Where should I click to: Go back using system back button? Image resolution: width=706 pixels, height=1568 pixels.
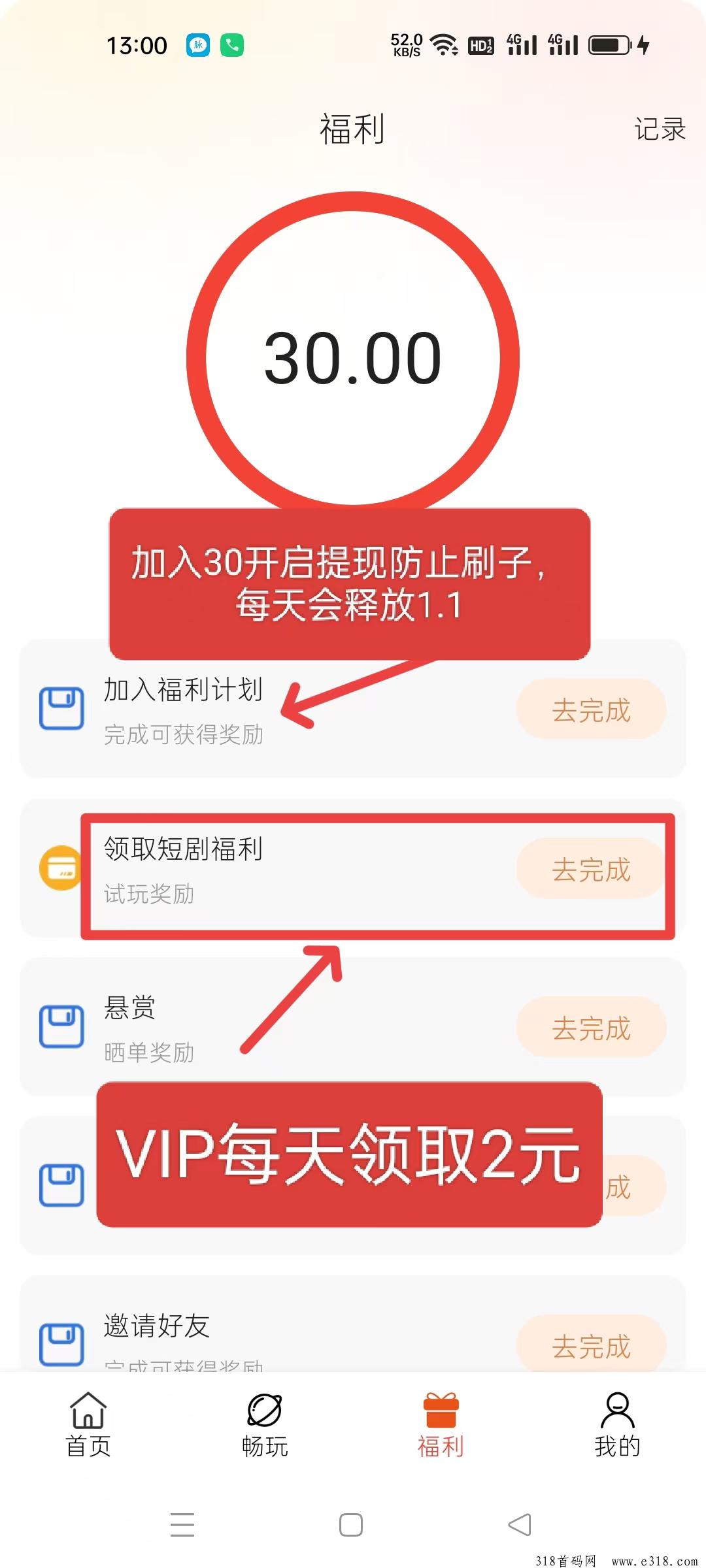(x=520, y=1525)
